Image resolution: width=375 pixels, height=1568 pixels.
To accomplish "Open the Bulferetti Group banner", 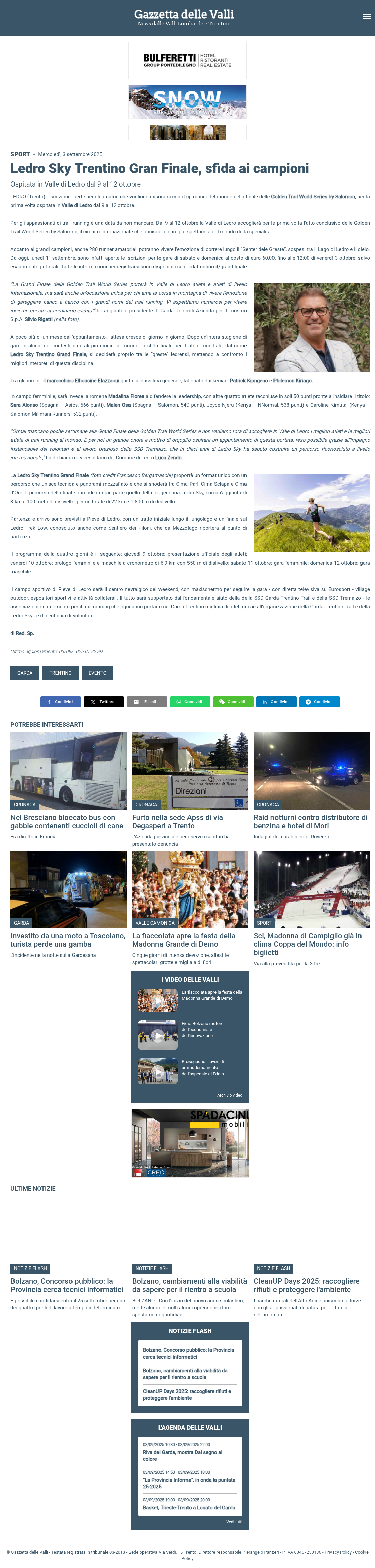I will (x=187, y=60).
